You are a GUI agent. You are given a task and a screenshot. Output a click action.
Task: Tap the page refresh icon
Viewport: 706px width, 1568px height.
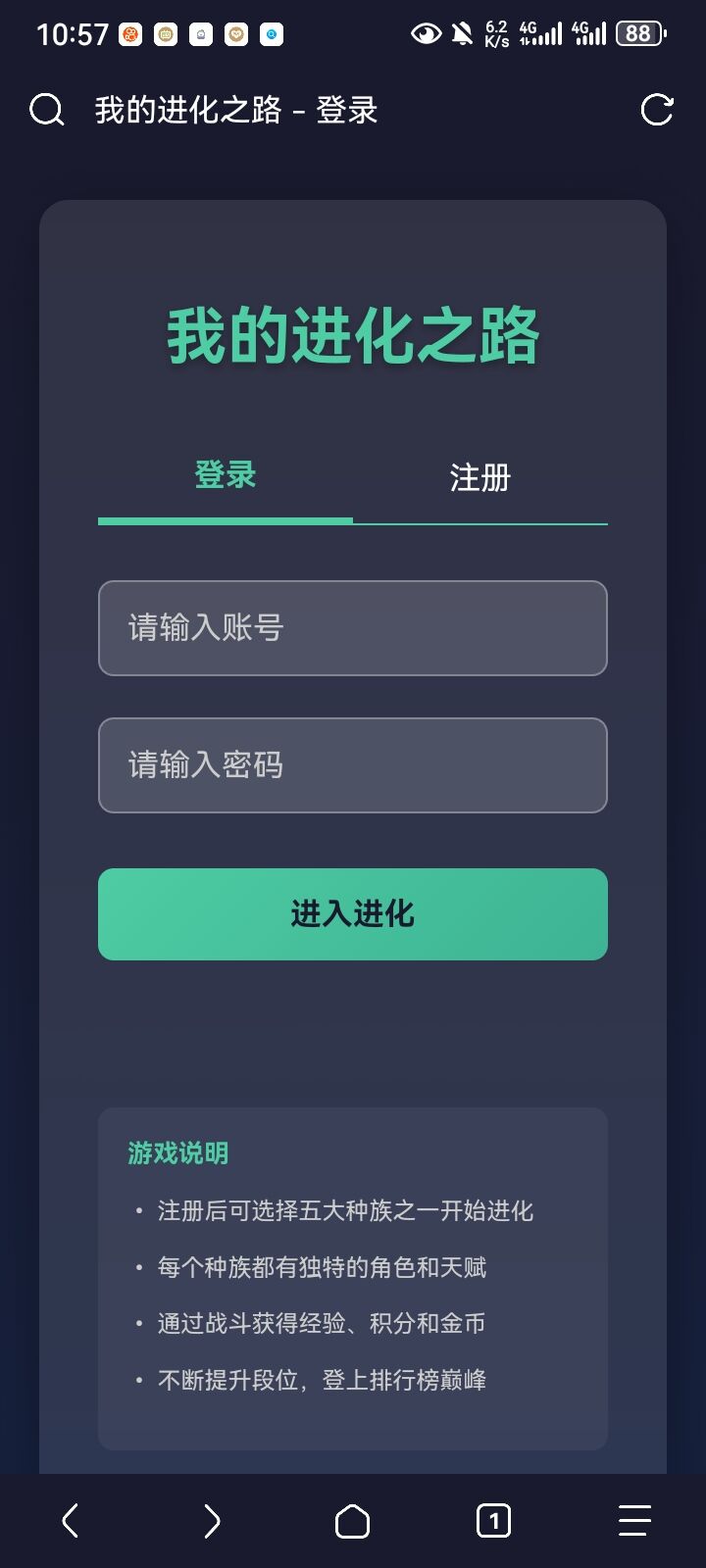[x=659, y=110]
